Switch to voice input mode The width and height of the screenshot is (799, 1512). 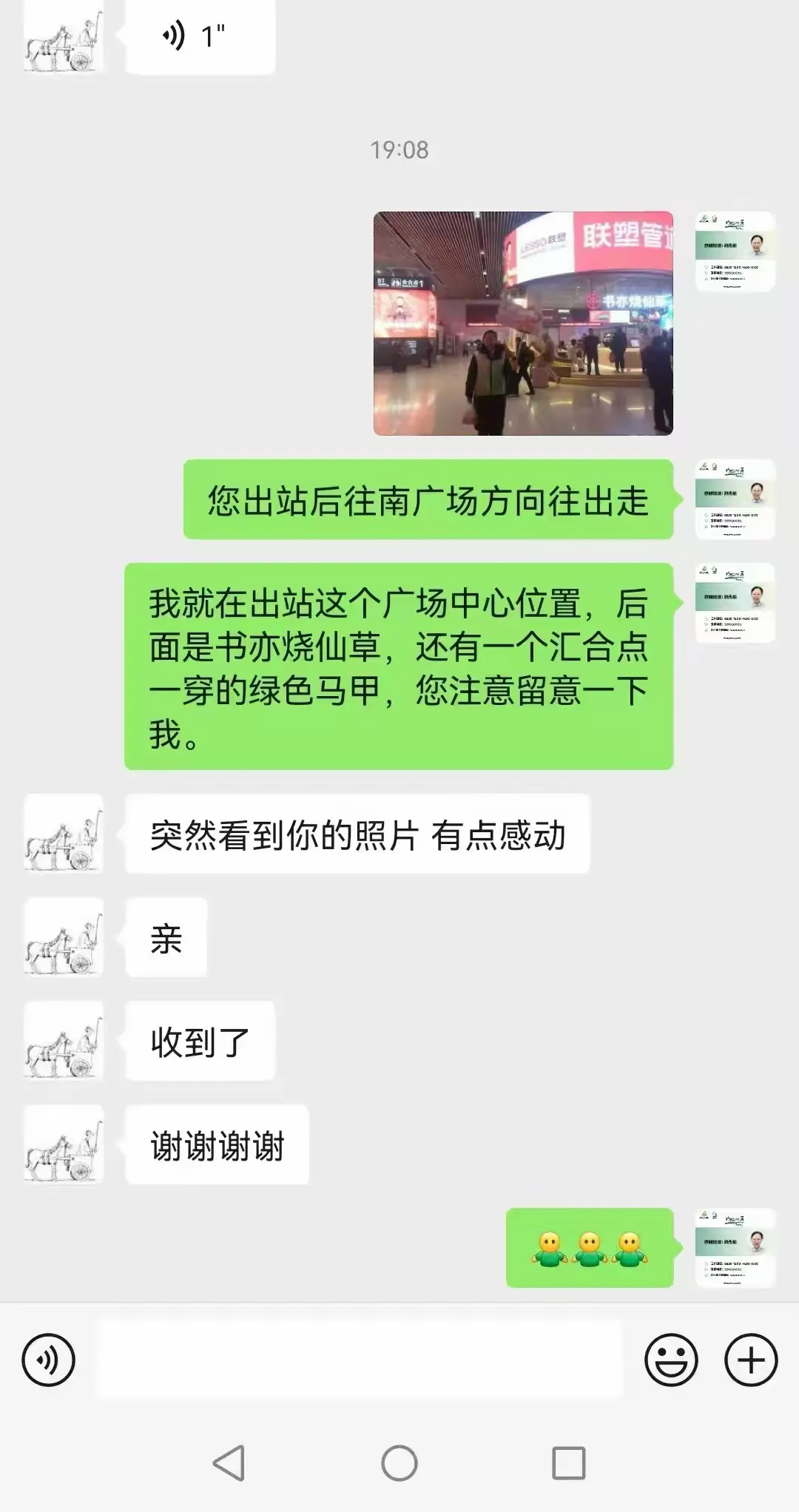[49, 1360]
